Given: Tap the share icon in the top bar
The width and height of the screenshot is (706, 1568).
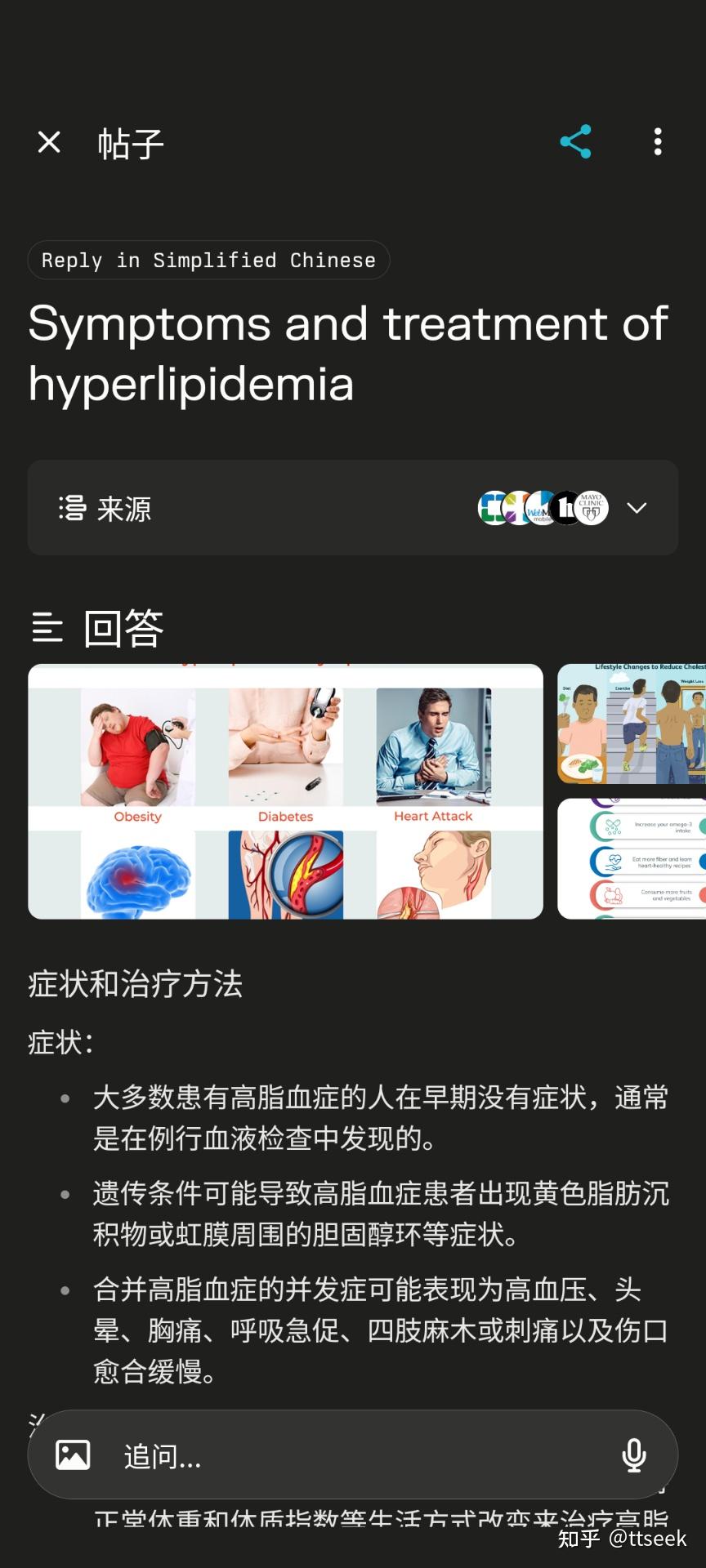Looking at the screenshot, I should coord(577,141).
